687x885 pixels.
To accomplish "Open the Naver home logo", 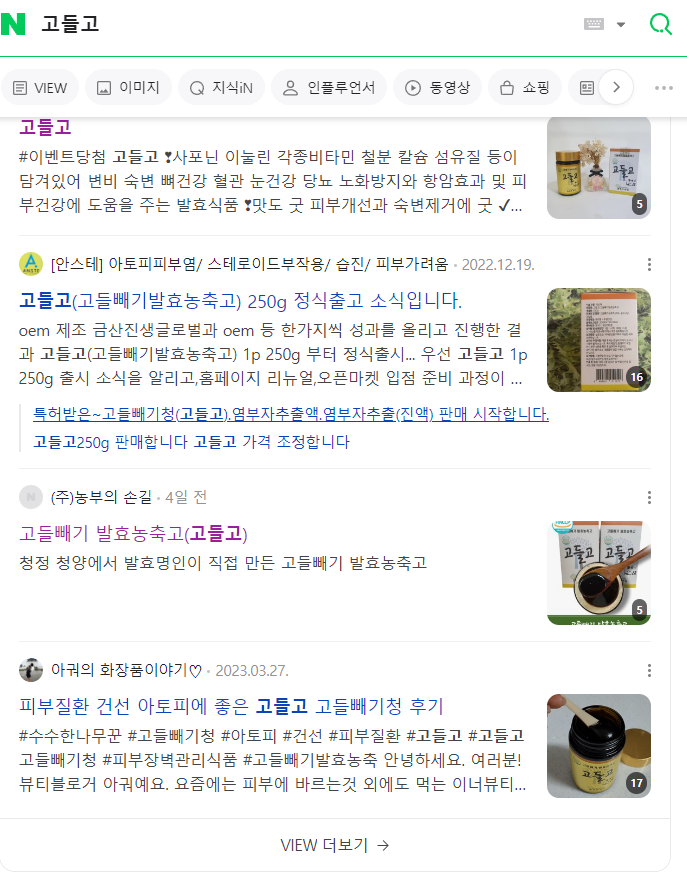I will 14,25.
